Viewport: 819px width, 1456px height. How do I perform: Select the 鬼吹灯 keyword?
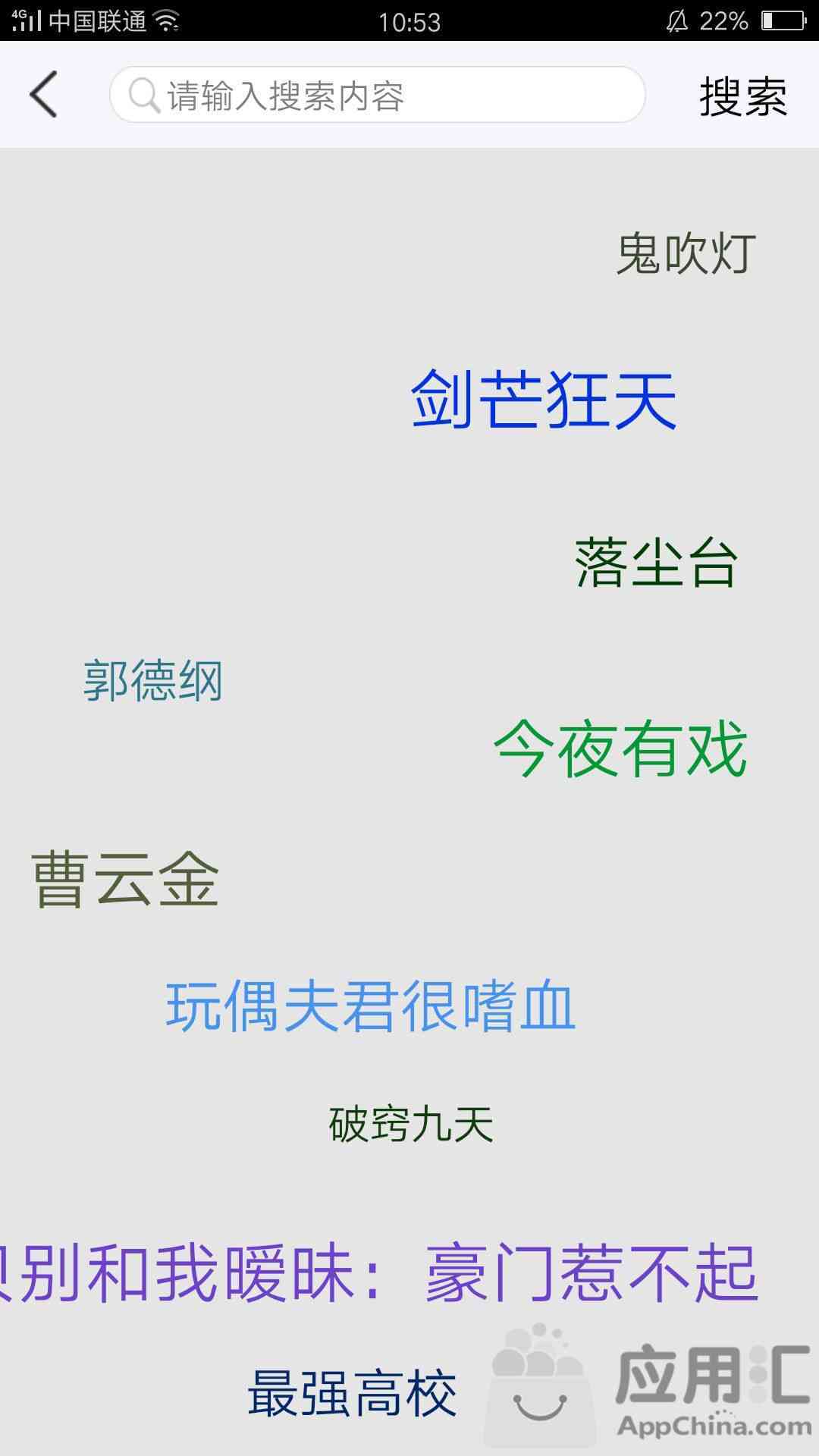coord(686,253)
